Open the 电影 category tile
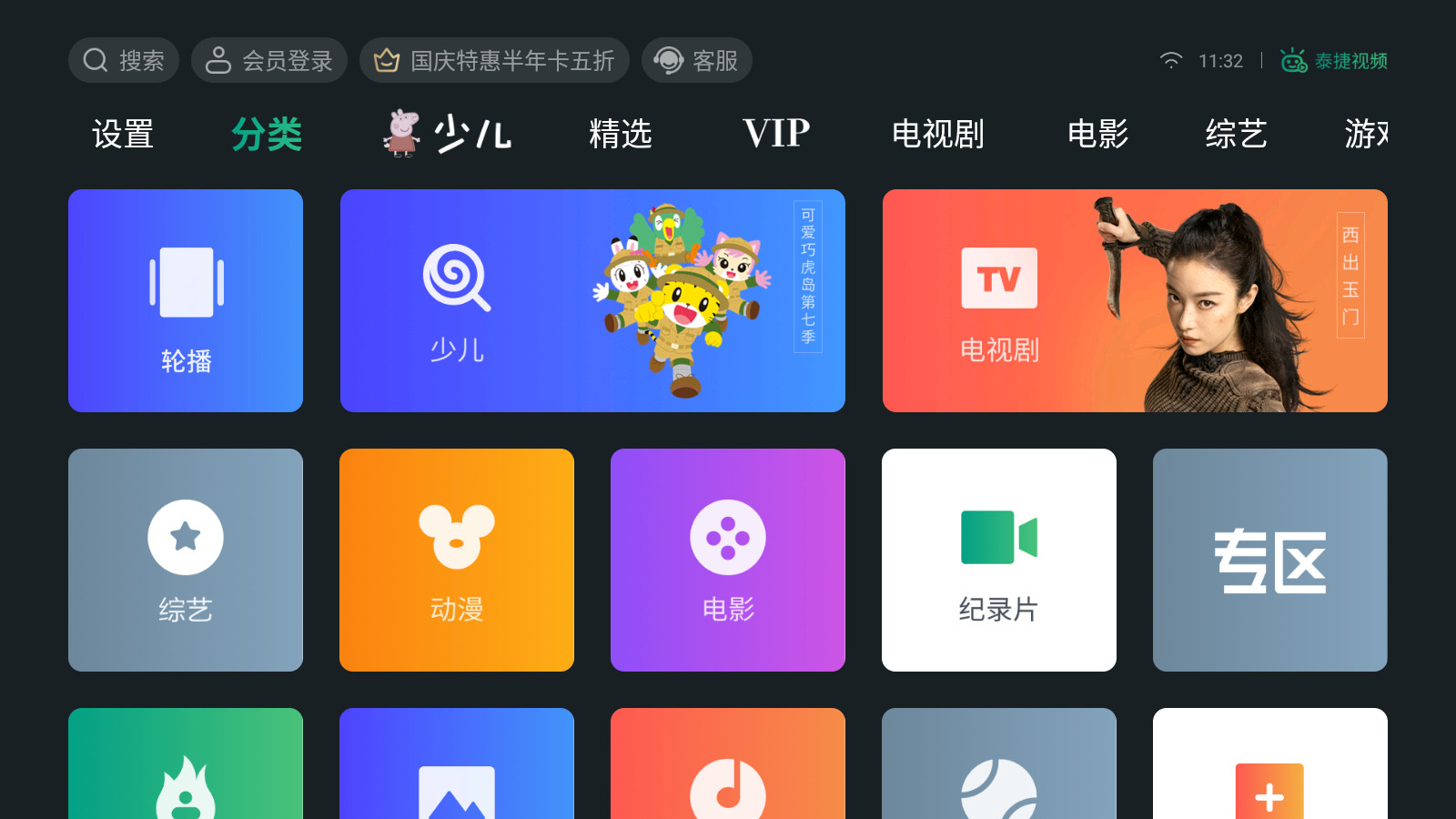This screenshot has width=1456, height=819. click(x=728, y=561)
